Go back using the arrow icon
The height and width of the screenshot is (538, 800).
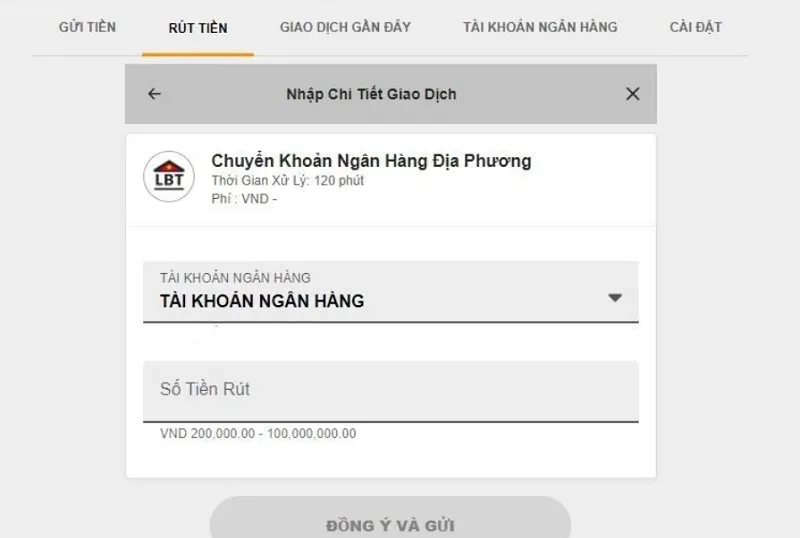coord(154,94)
